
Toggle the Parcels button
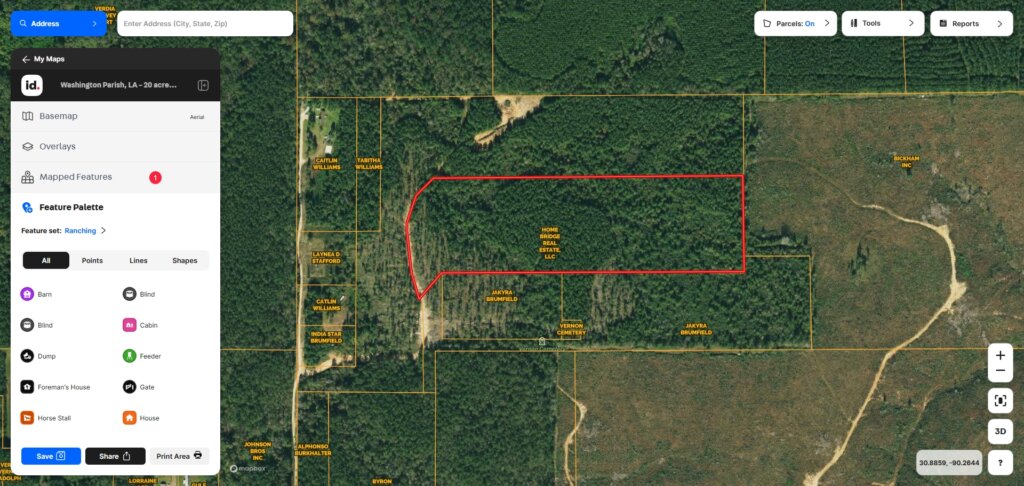(795, 23)
